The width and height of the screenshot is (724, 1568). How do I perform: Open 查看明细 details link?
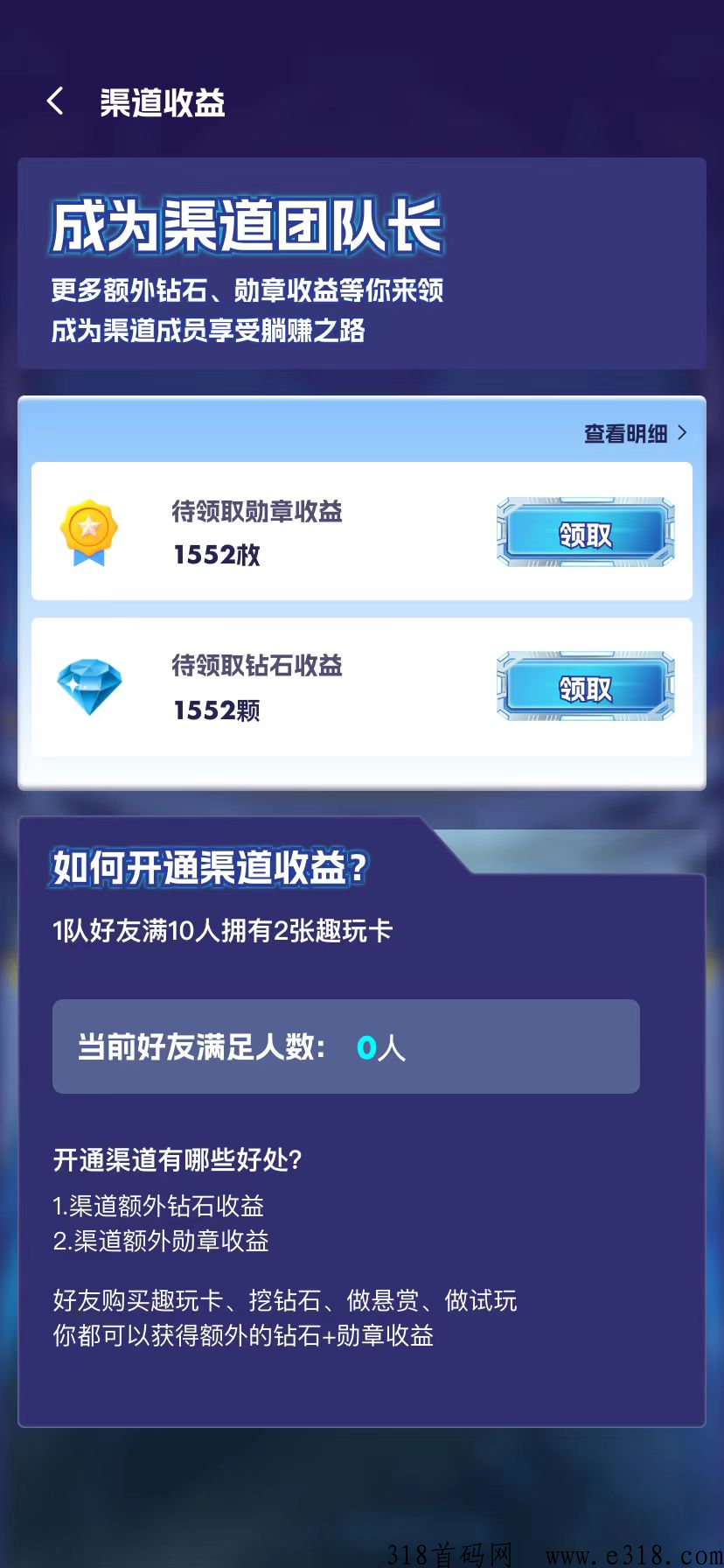pos(635,433)
